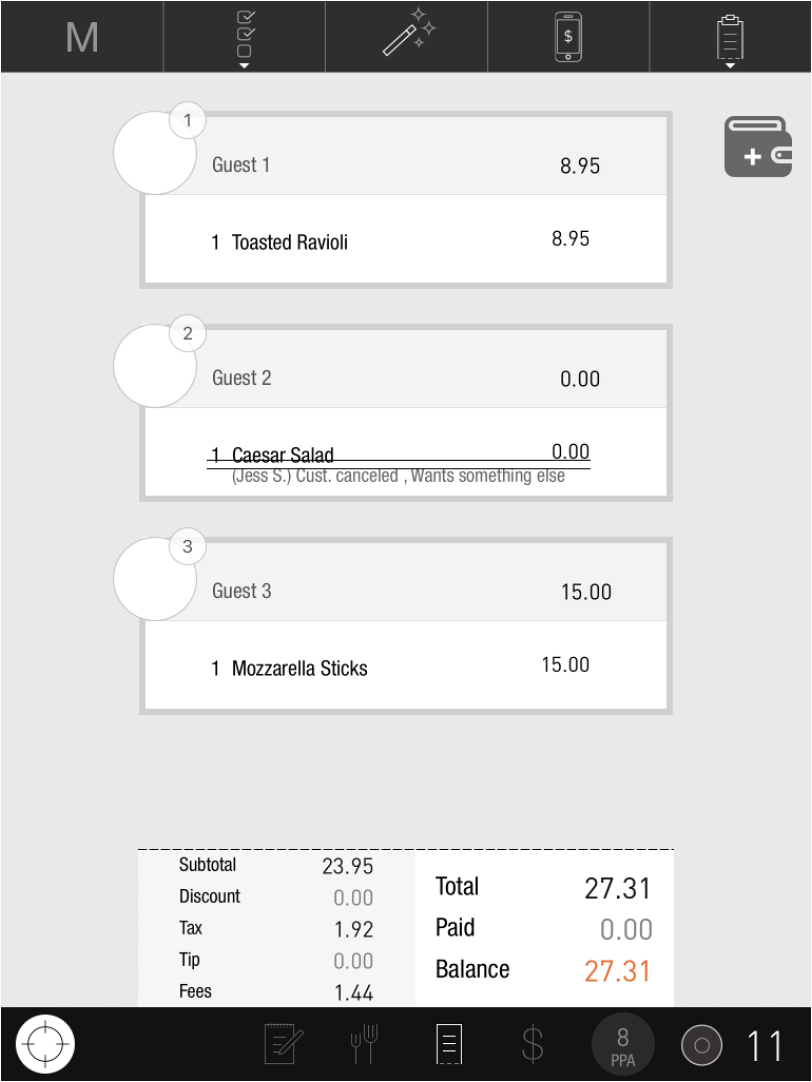Open the clipboard dropdown in top bar
This screenshot has height=1082, width=812.
point(730,37)
